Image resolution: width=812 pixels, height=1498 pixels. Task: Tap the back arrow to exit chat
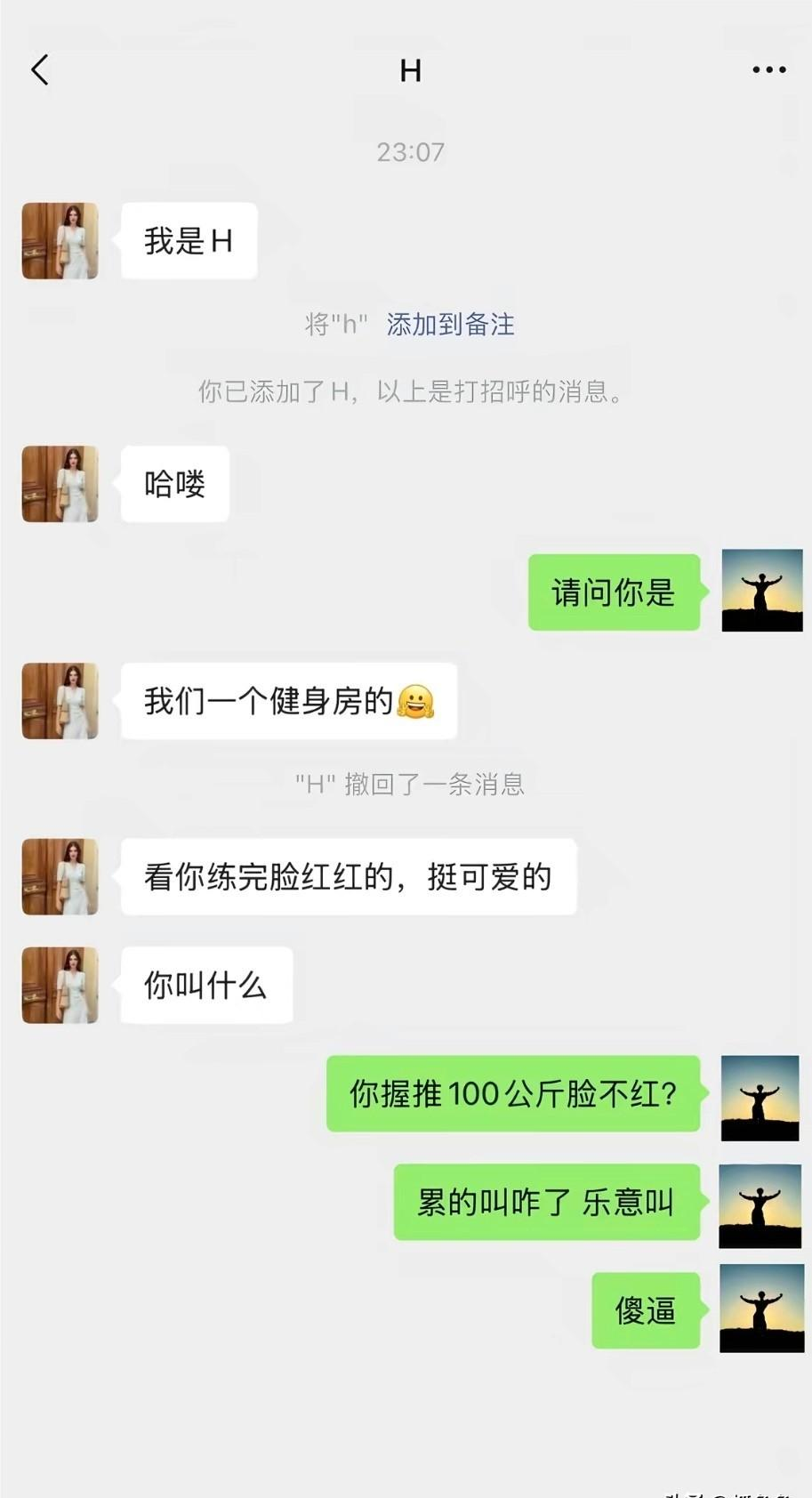(38, 69)
